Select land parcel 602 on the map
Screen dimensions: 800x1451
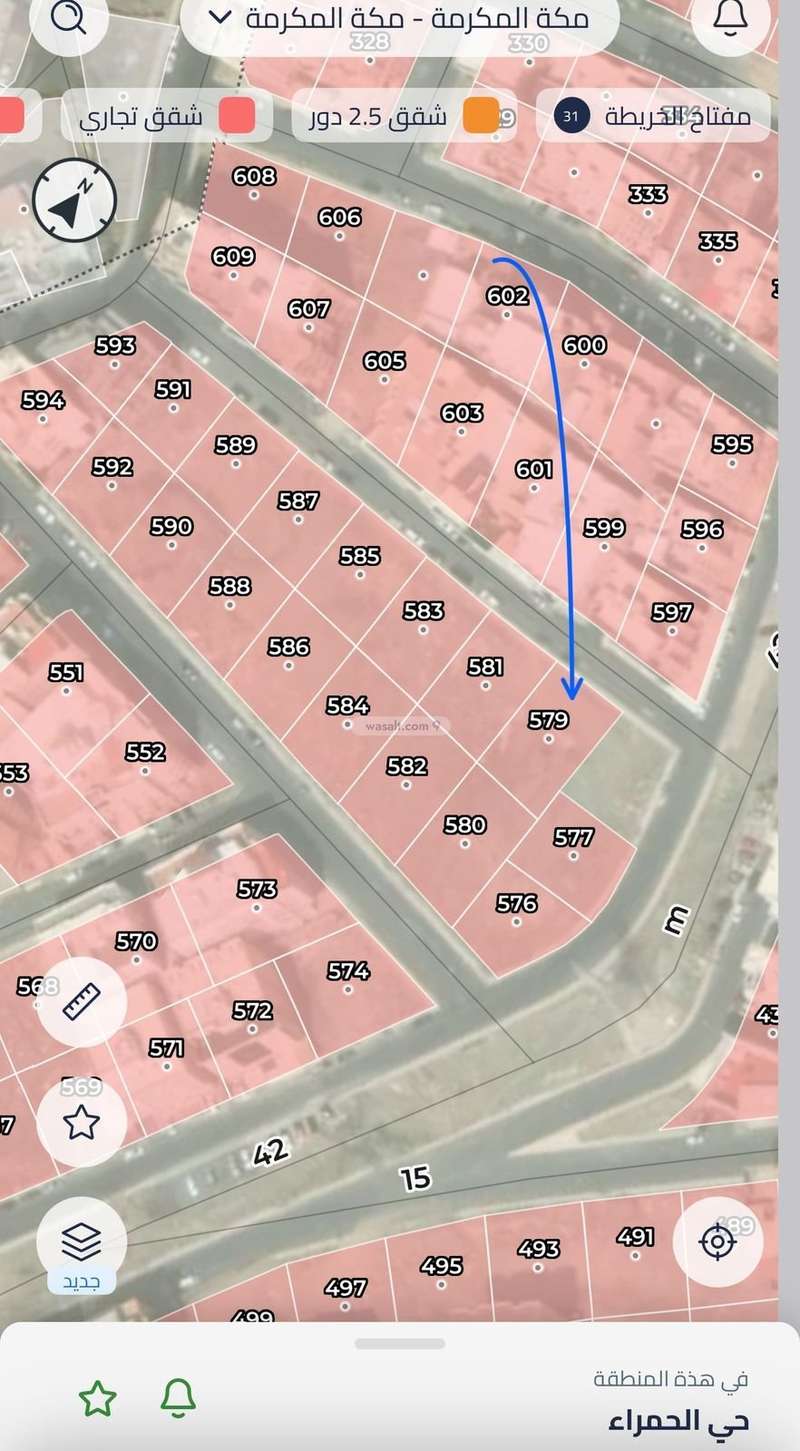point(507,297)
